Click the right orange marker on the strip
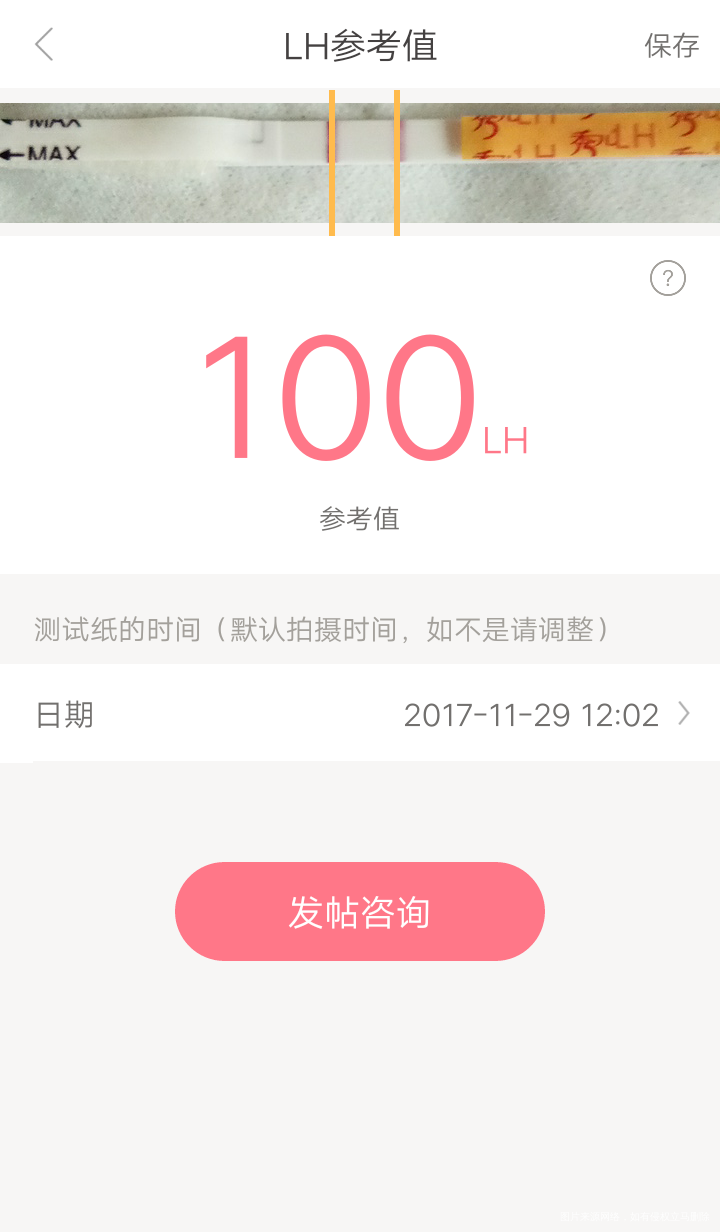720x1232 pixels. tap(396, 160)
